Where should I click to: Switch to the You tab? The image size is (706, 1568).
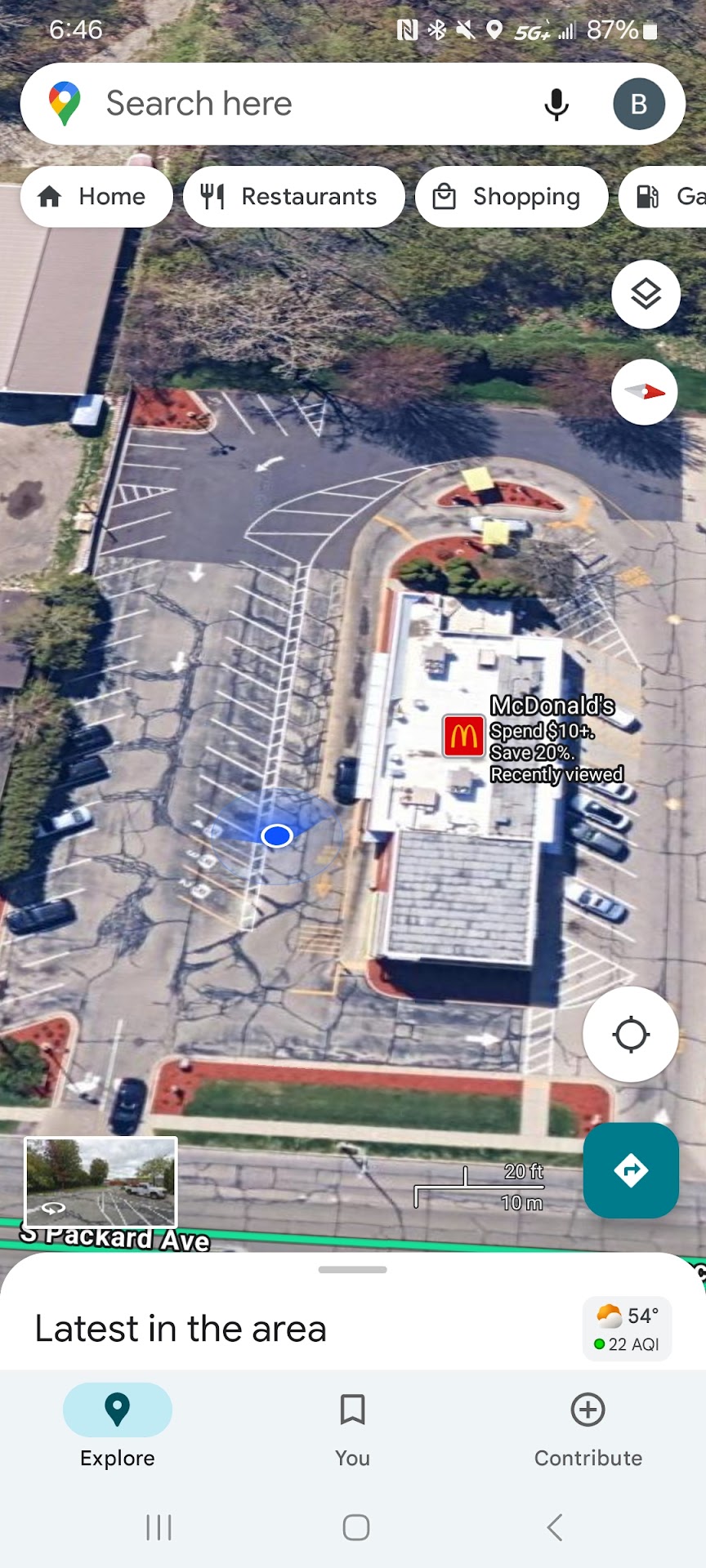pyautogui.click(x=352, y=1425)
